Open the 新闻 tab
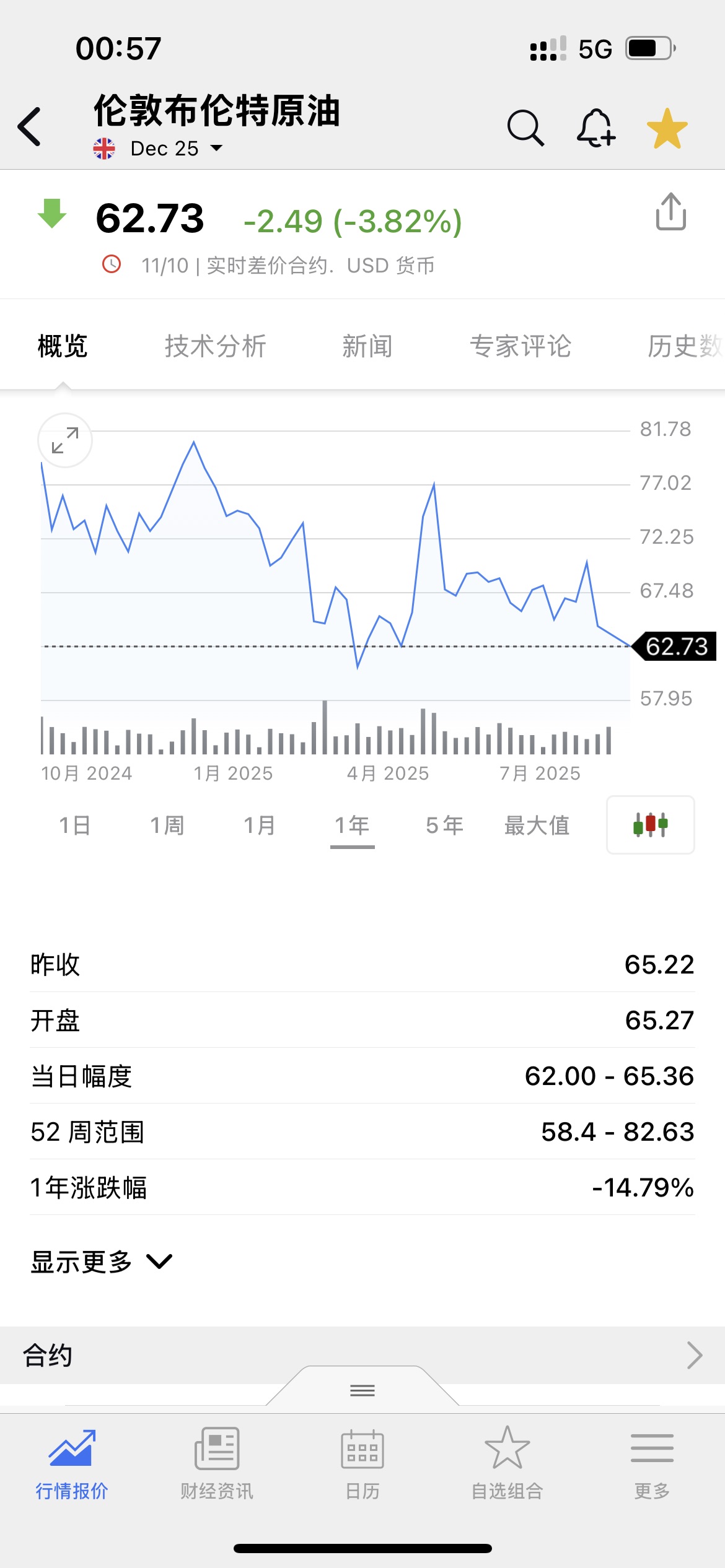Screen dimensions: 725x1568 pyautogui.click(x=367, y=346)
